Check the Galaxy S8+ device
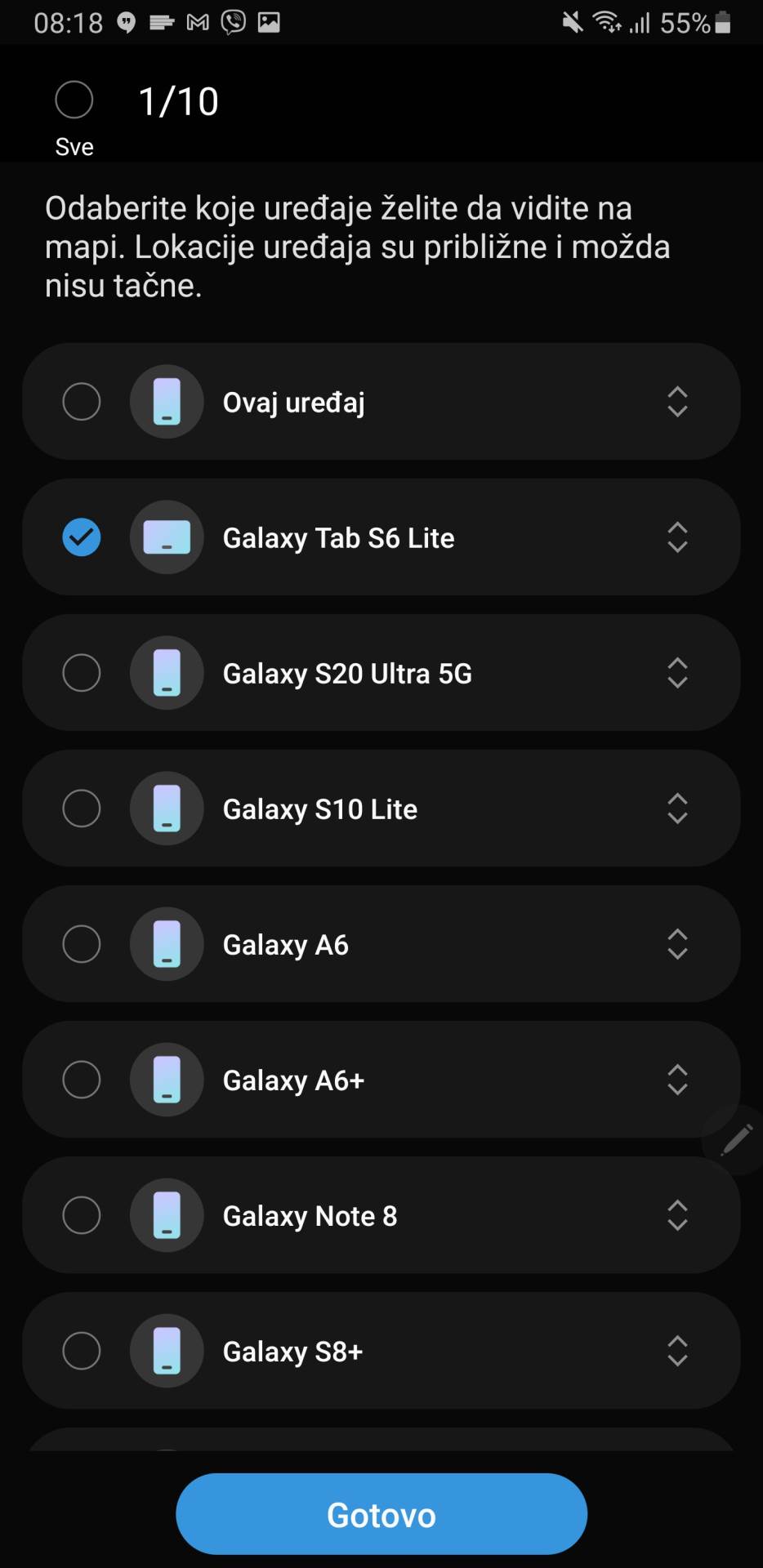Screen dimensions: 763x1568 pyautogui.click(x=82, y=1351)
